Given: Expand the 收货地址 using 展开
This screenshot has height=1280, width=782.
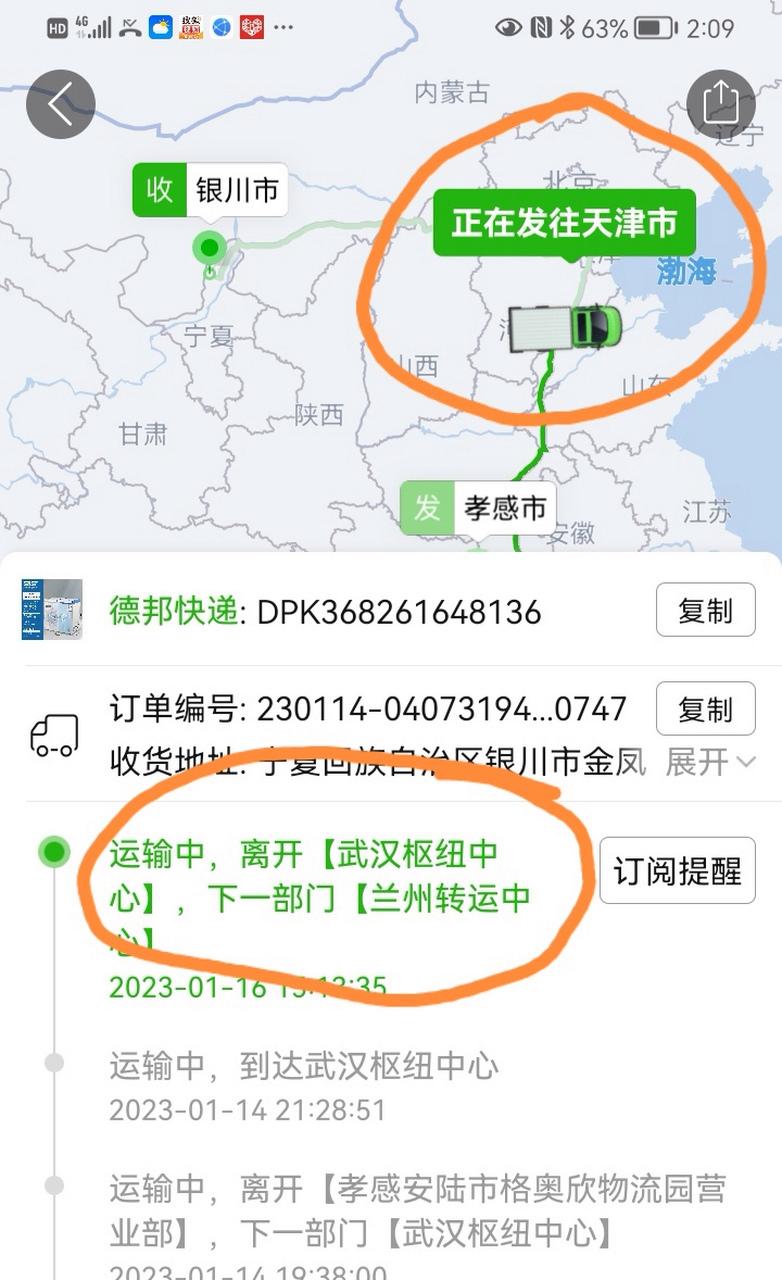Looking at the screenshot, I should point(712,761).
